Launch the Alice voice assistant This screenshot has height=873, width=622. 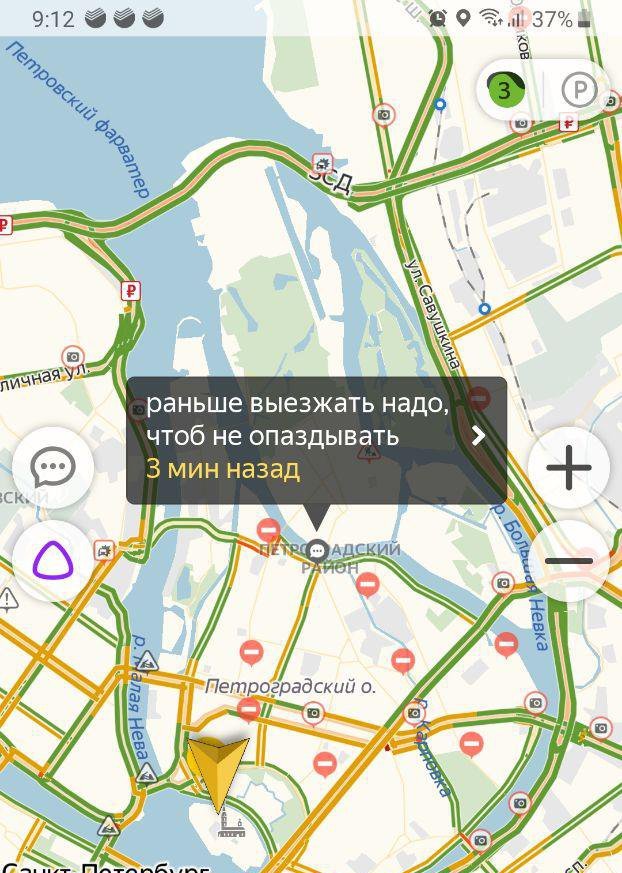pyautogui.click(x=53, y=561)
